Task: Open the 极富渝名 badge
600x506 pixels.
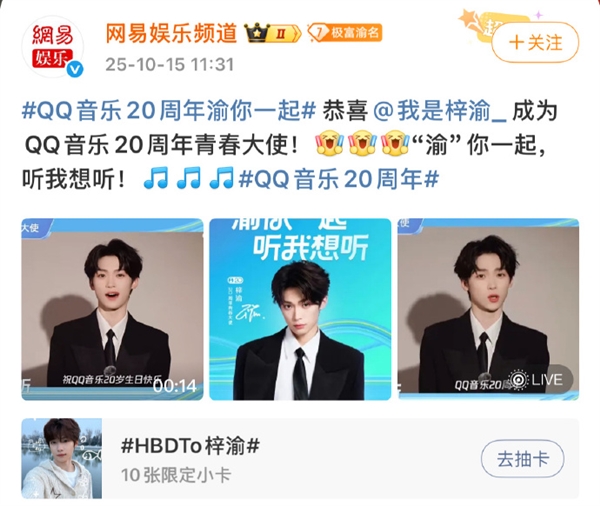Action: (343, 34)
